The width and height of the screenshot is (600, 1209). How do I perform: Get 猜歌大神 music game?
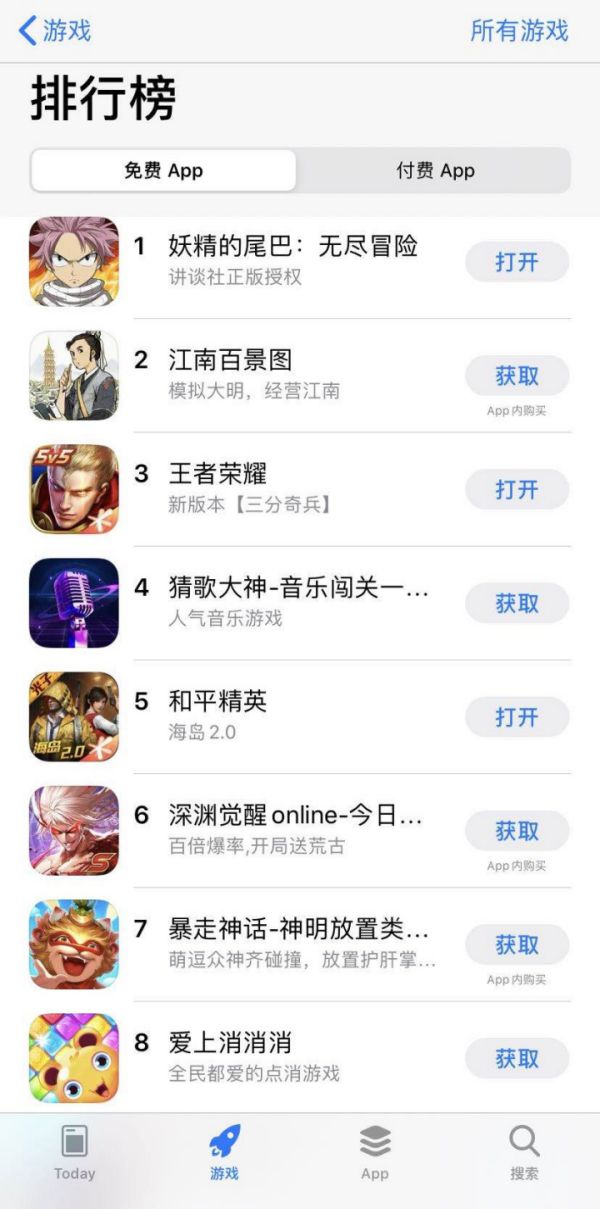click(x=517, y=604)
